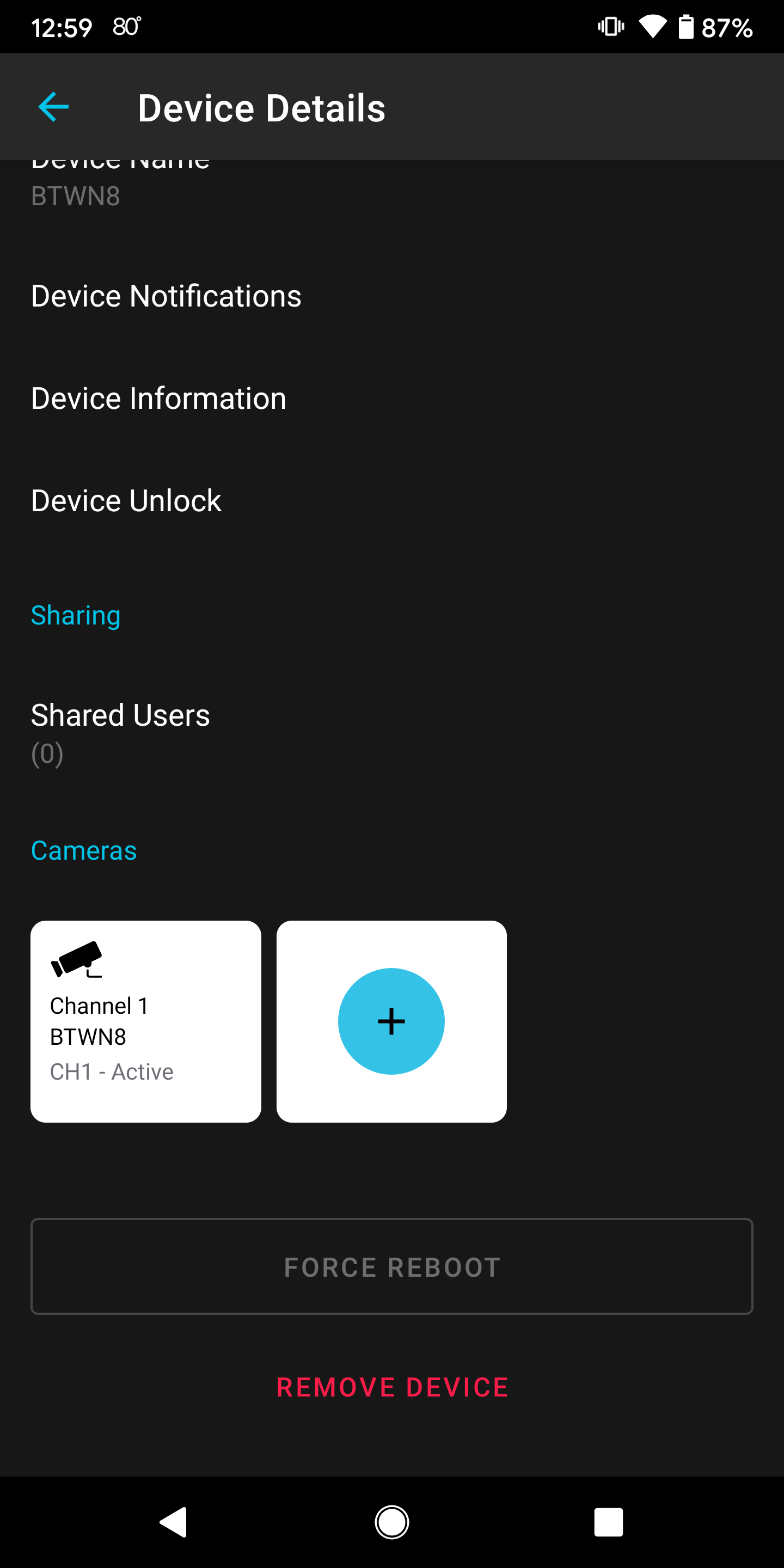Select Device Unlock
Image resolution: width=784 pixels, height=1568 pixels.
coord(125,500)
